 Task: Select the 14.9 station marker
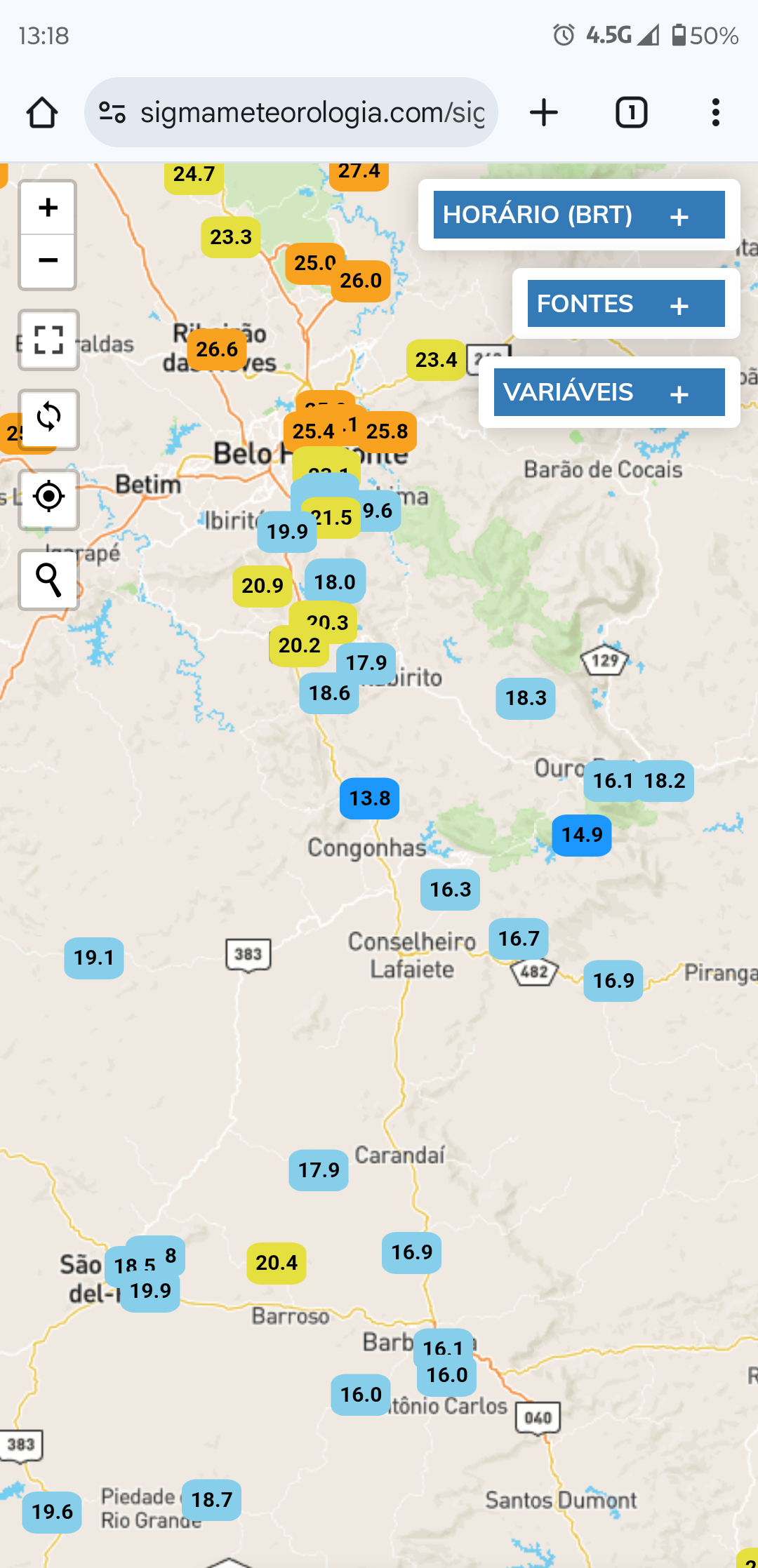[582, 835]
